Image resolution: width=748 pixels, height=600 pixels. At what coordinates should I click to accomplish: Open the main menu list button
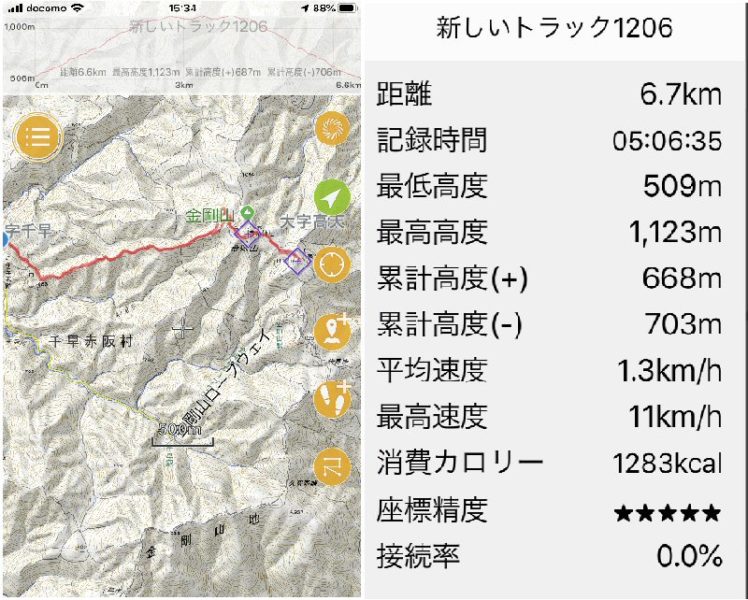pos(38,137)
